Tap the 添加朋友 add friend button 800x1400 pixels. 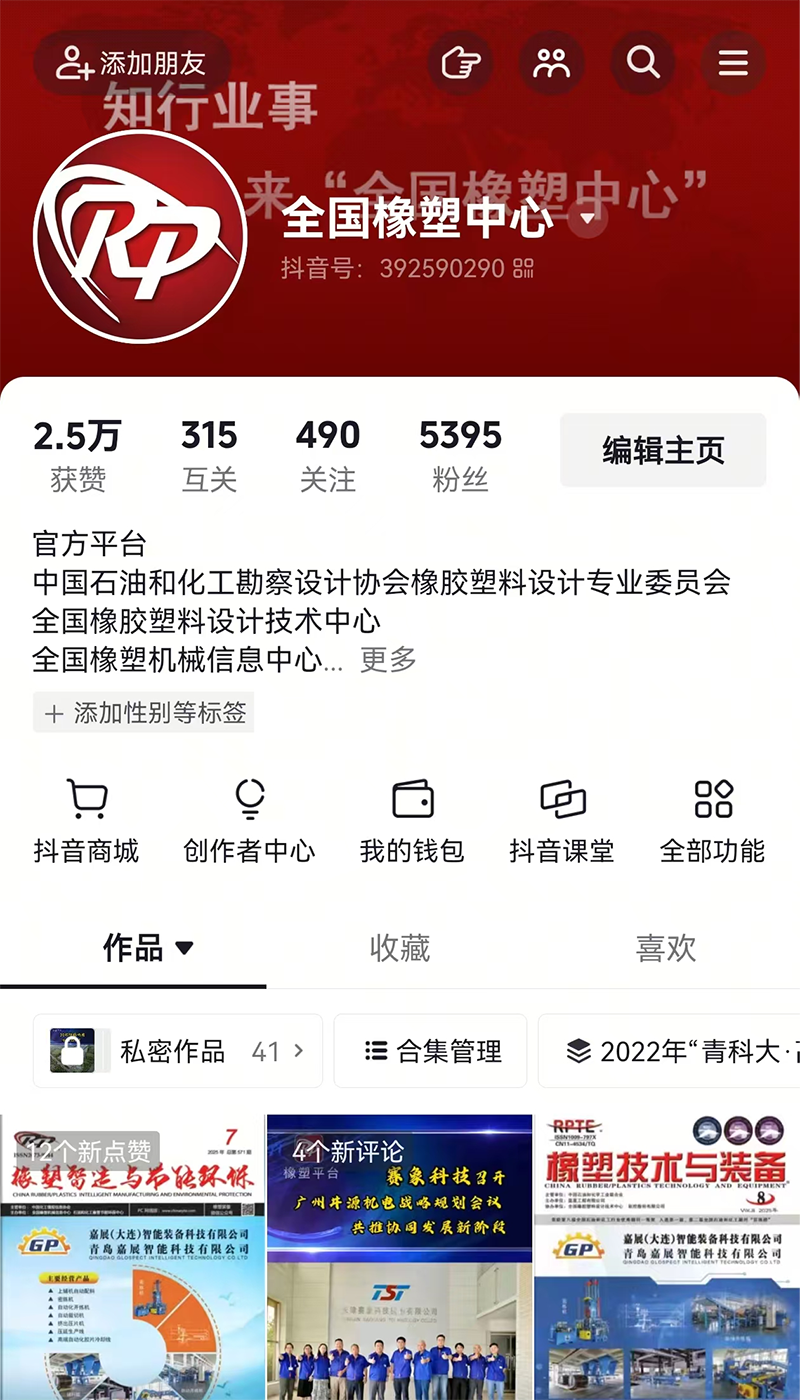point(131,63)
